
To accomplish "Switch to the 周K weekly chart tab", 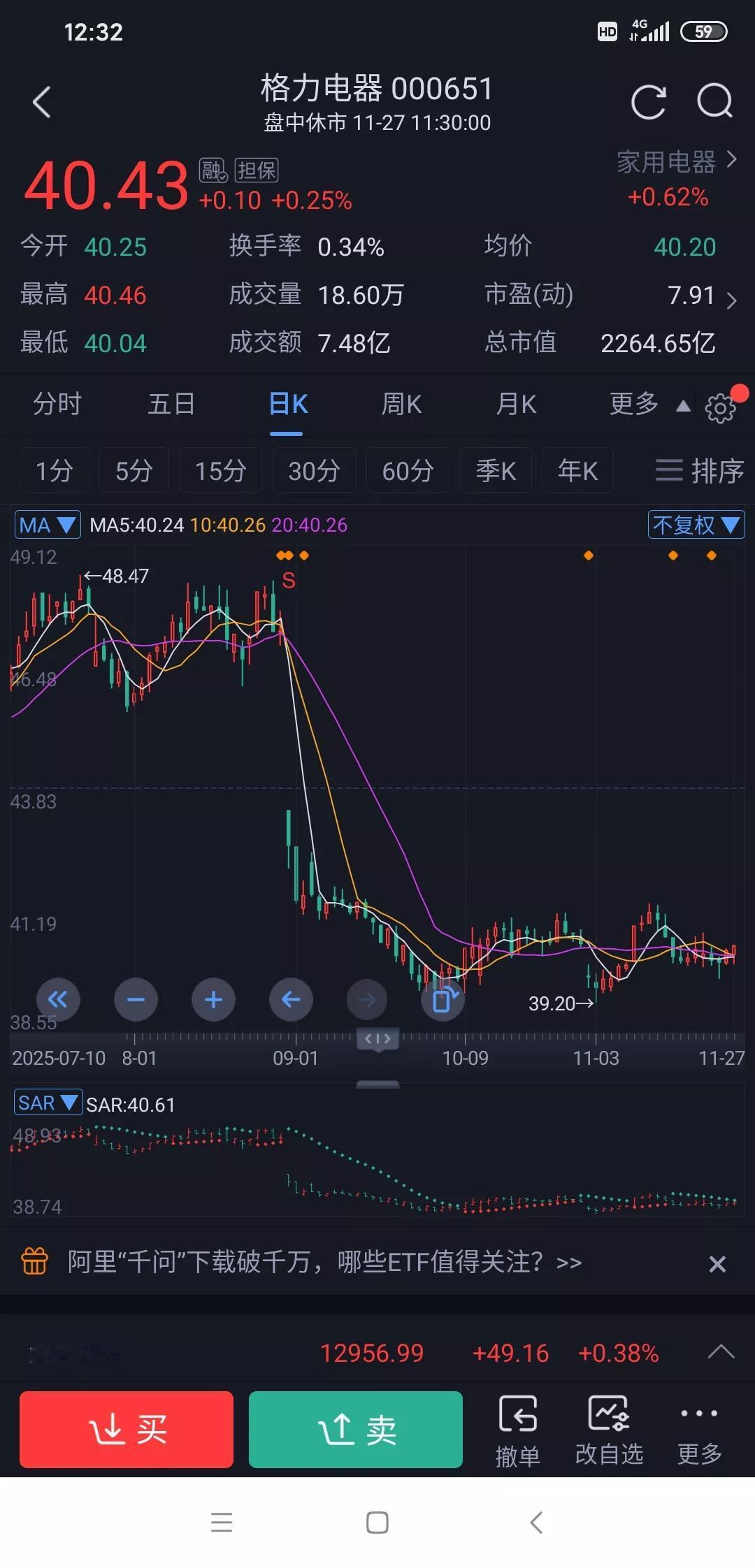I will click(x=401, y=404).
